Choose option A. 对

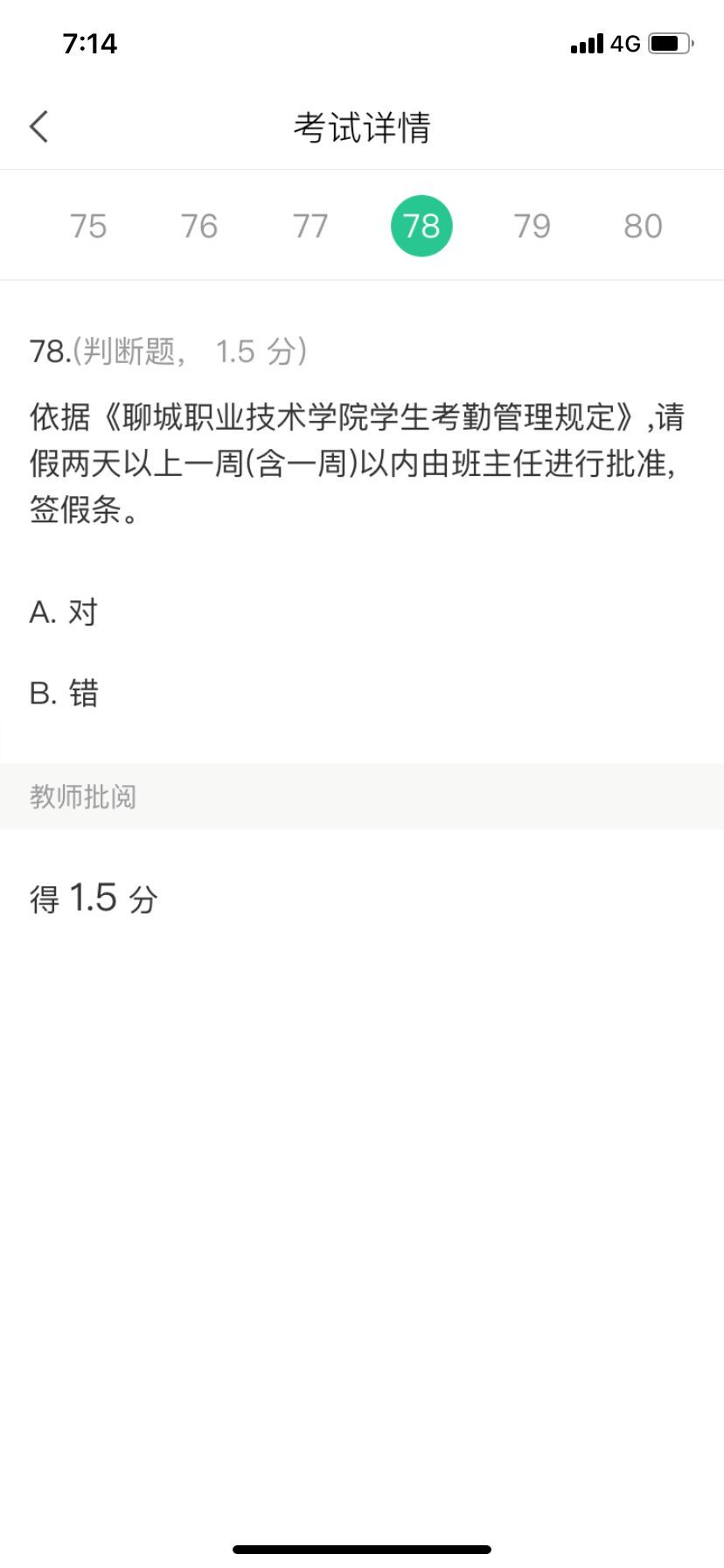(x=64, y=612)
